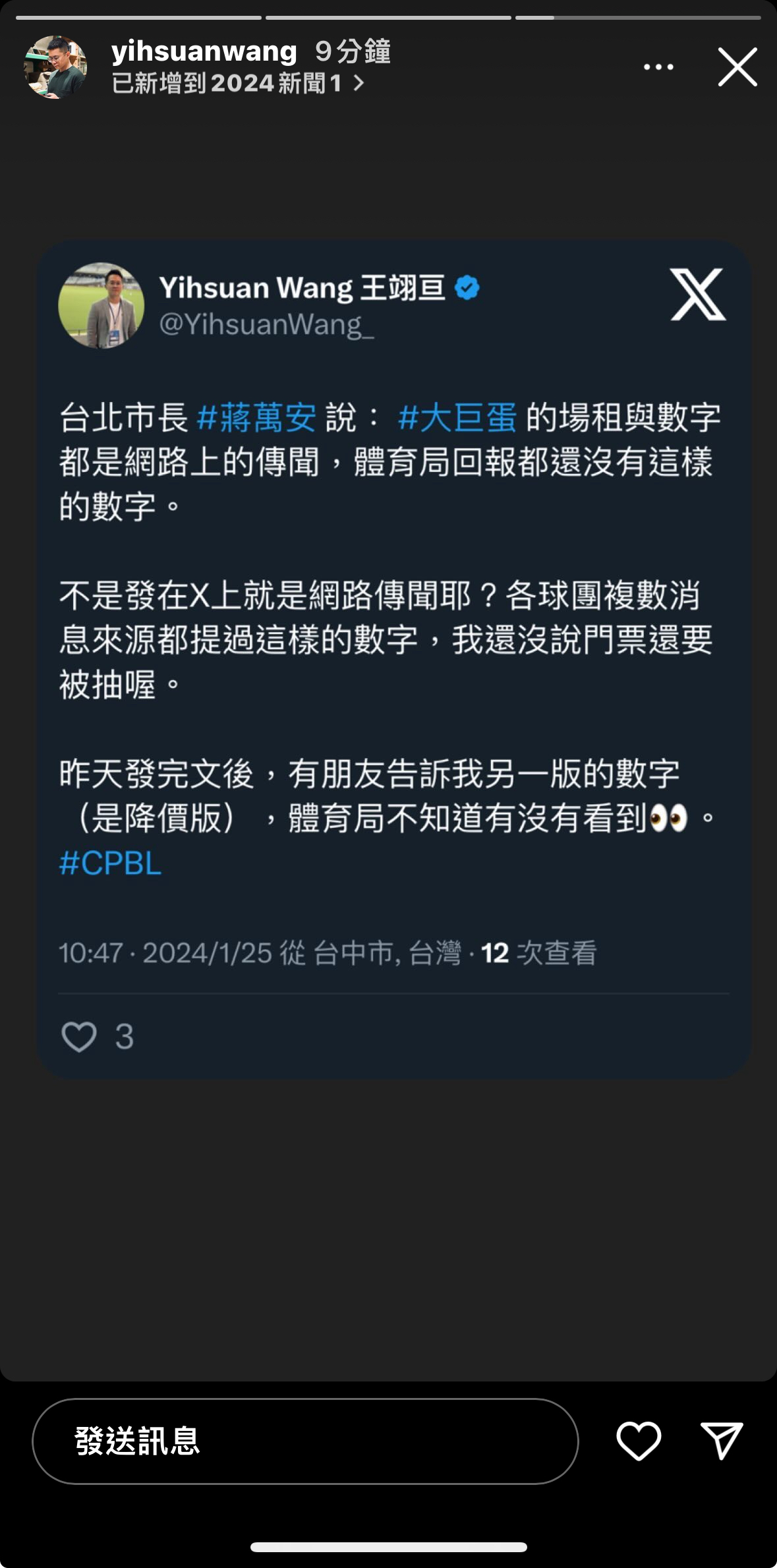Share this story via paper plane icon
The width and height of the screenshot is (777, 1568).
721,1440
